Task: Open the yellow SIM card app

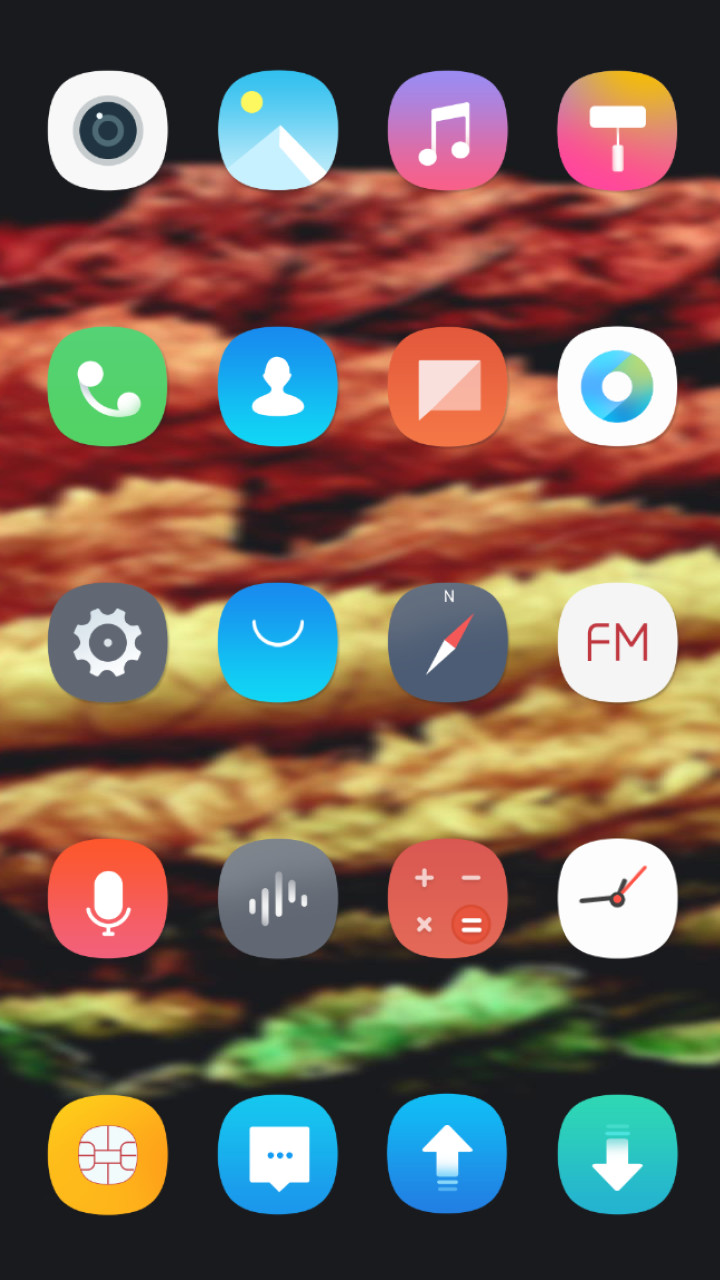Action: point(108,1154)
